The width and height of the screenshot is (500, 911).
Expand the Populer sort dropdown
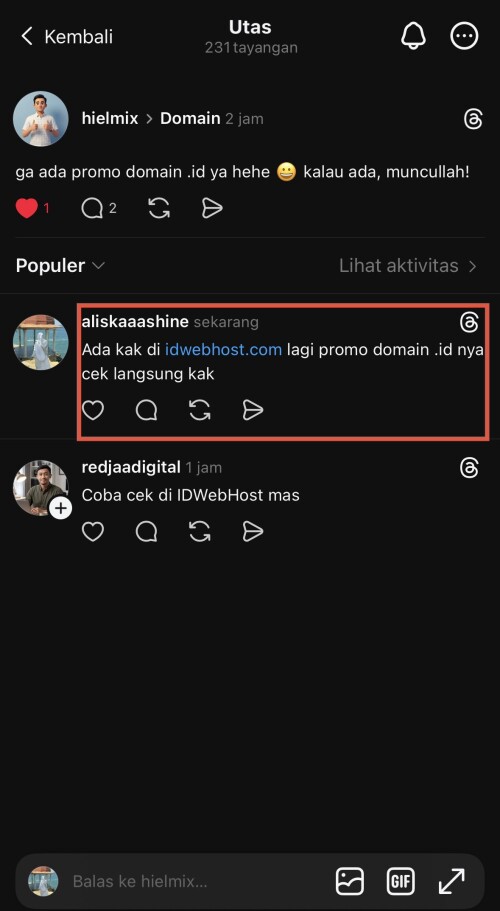pyautogui.click(x=60, y=266)
